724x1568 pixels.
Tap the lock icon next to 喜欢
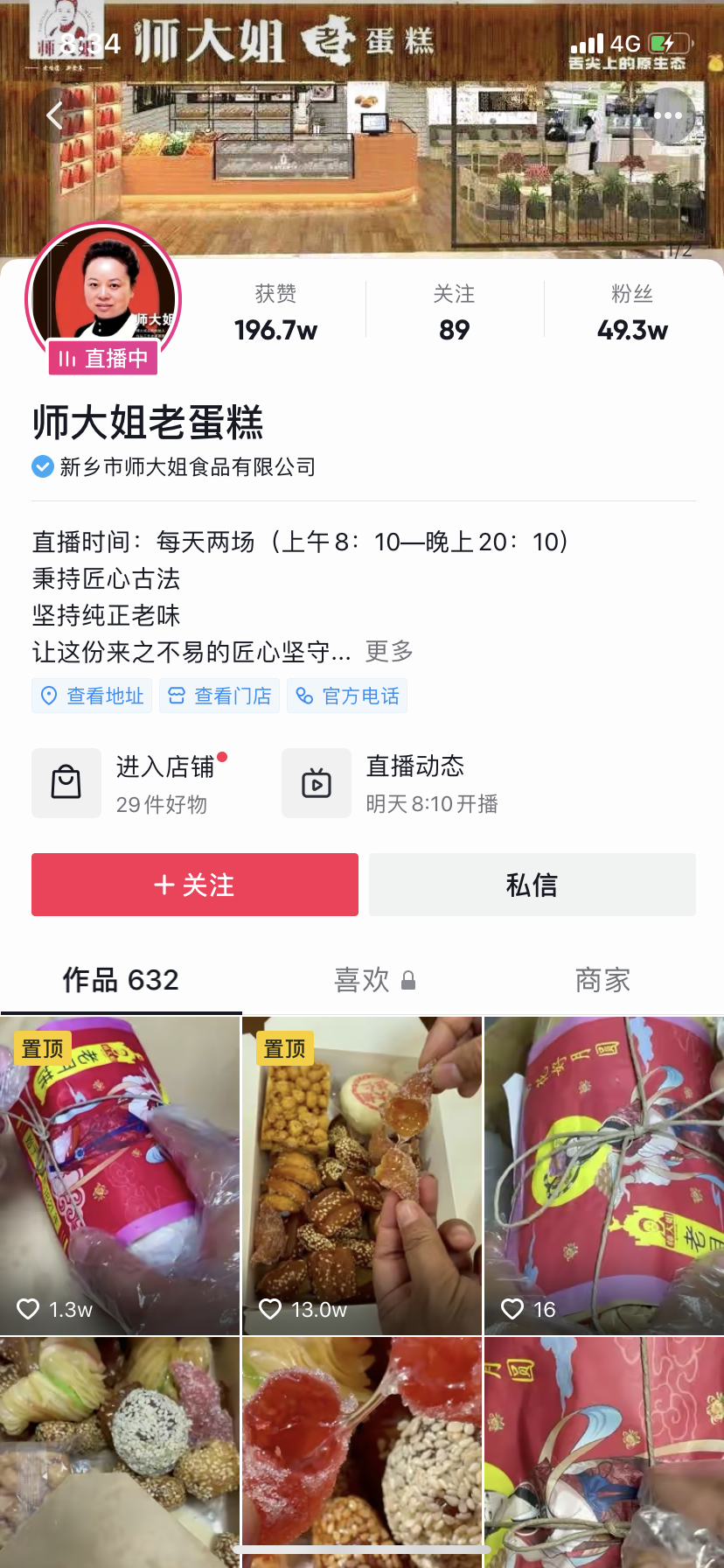tap(408, 980)
